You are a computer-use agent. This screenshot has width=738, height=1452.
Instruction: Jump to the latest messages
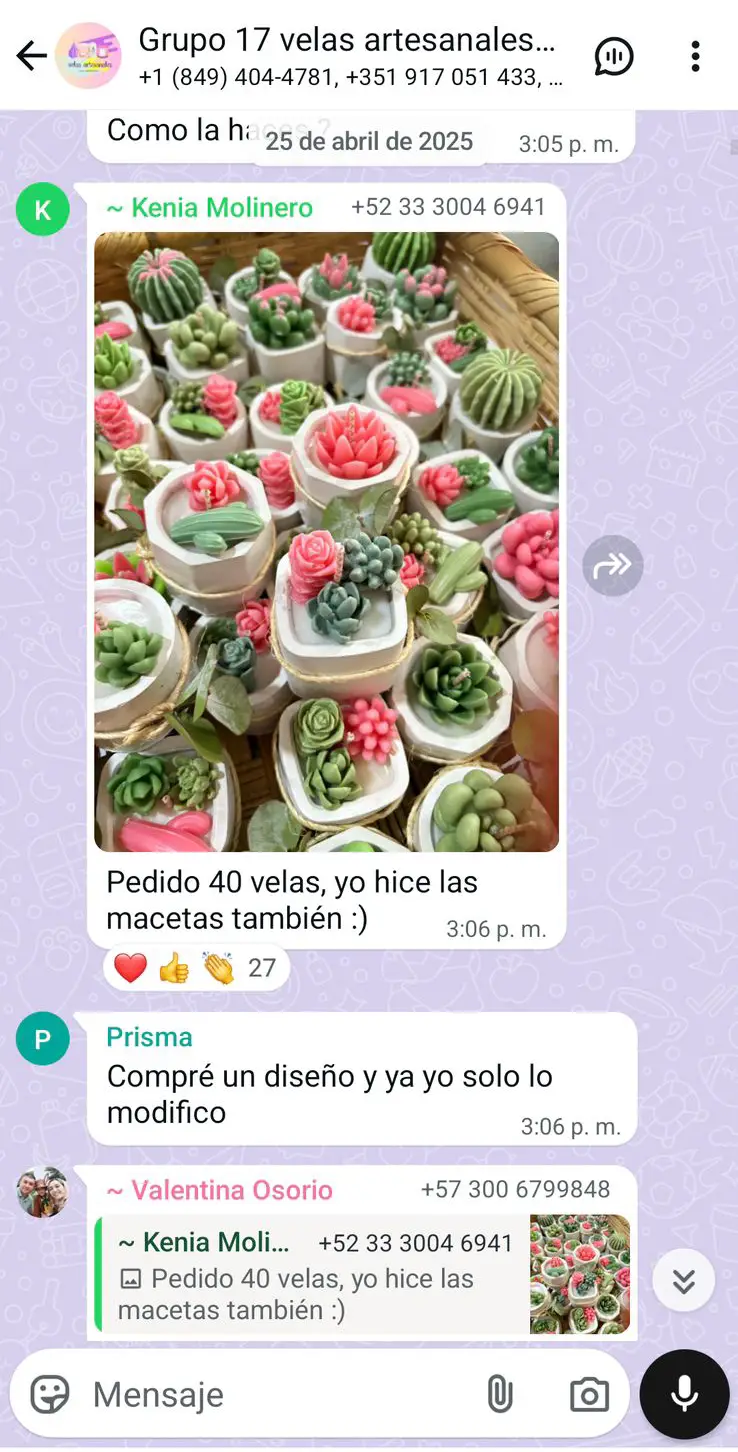point(684,1280)
